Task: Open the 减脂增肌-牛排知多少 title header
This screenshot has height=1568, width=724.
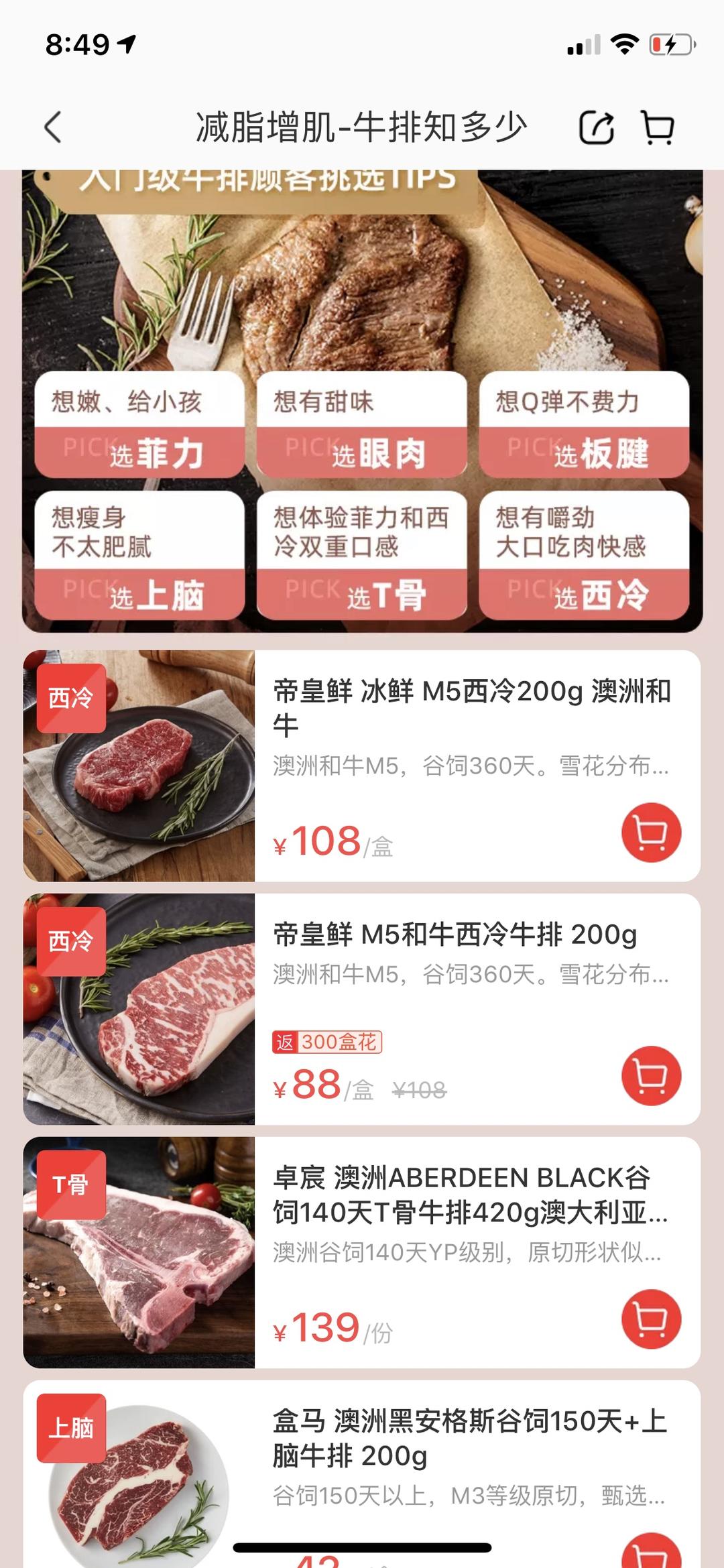Action: [362, 127]
